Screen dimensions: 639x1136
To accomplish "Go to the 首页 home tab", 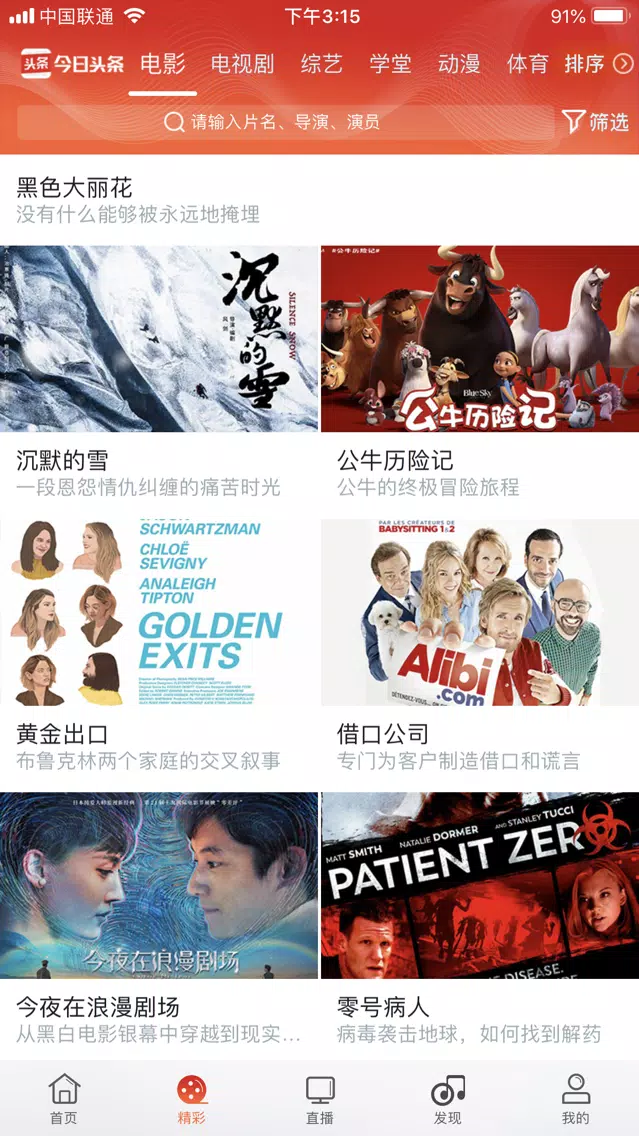I will pyautogui.click(x=64, y=1098).
